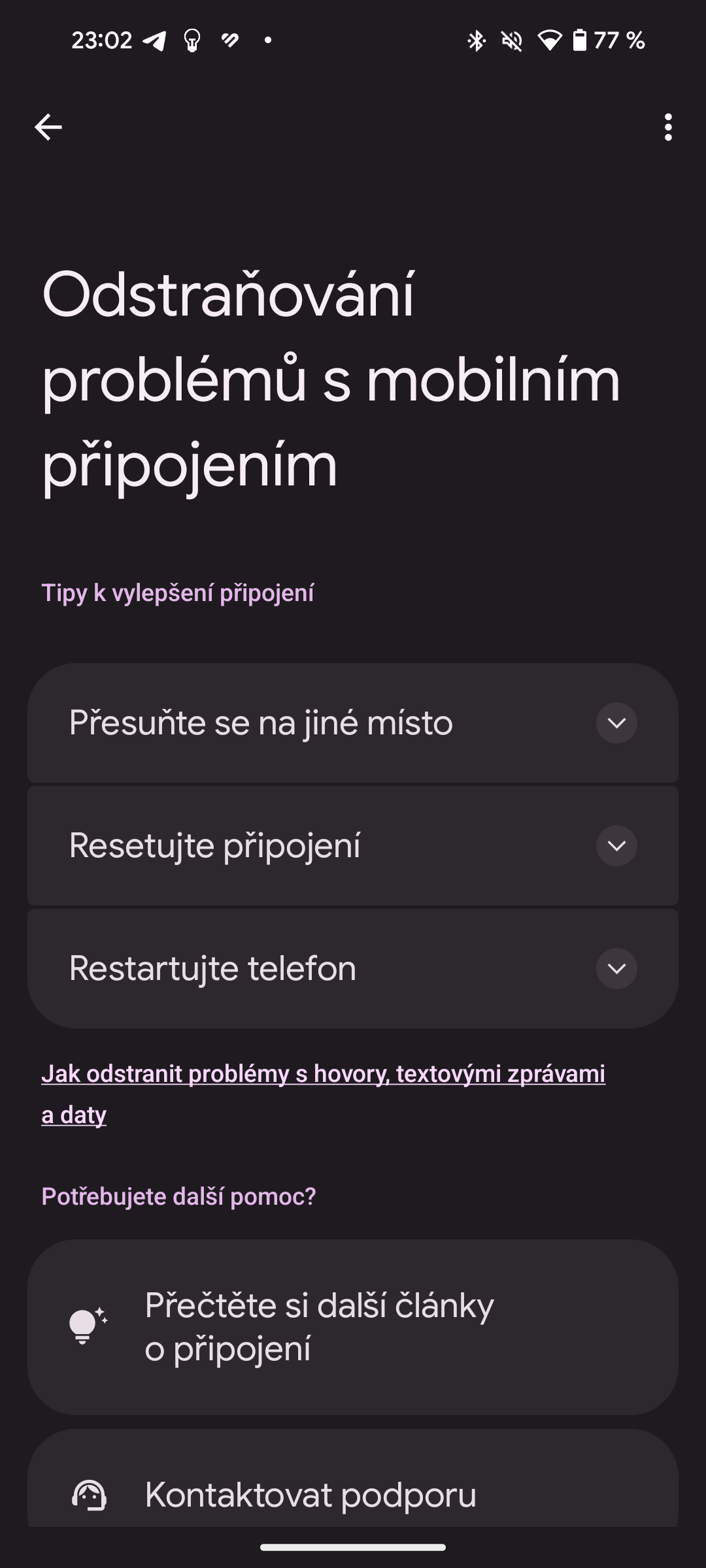Expand the 'Restartujte telefon' tip
The width and height of the screenshot is (706, 1568).
[616, 968]
